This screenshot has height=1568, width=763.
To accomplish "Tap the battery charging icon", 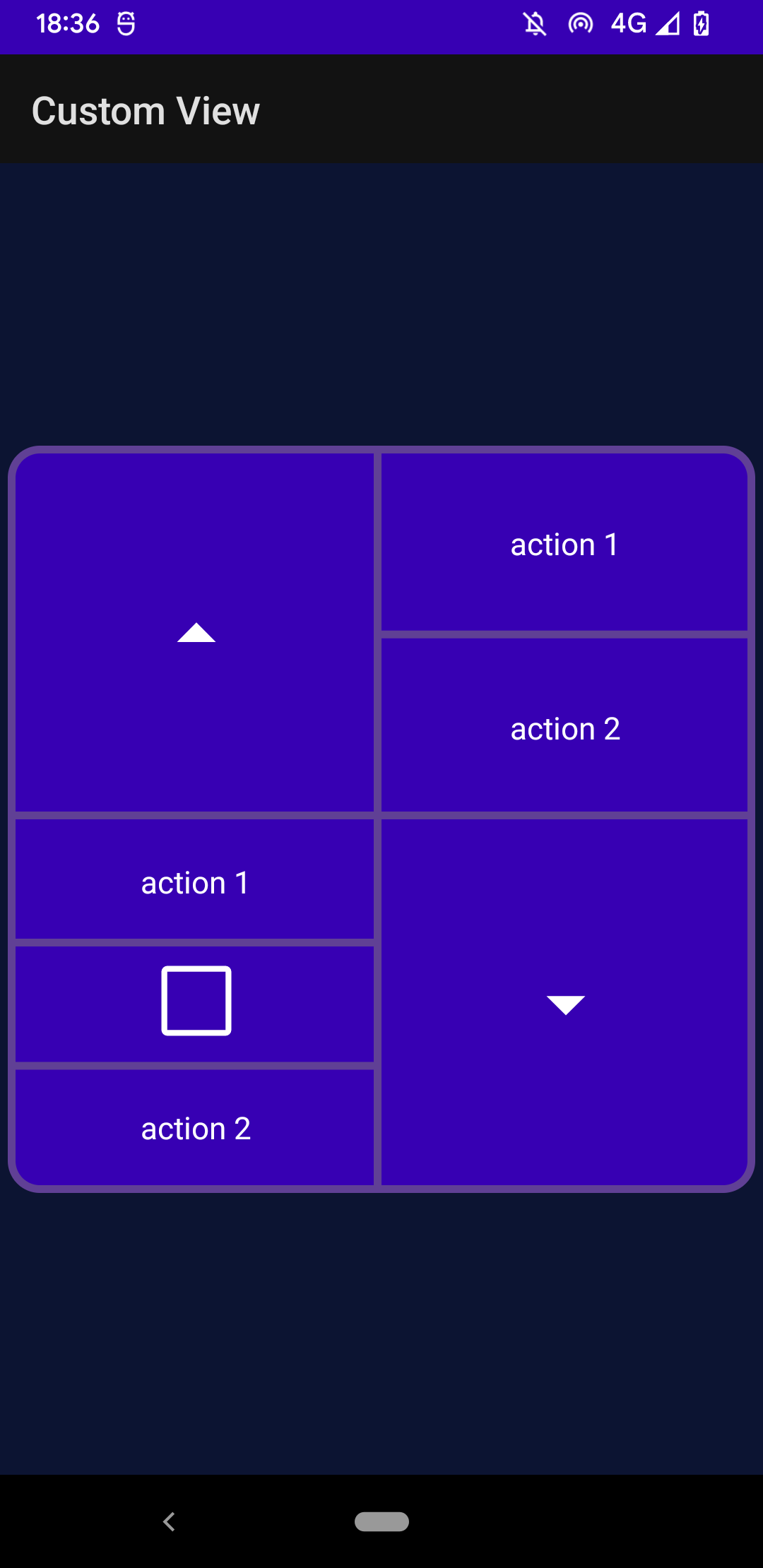I will (700, 25).
